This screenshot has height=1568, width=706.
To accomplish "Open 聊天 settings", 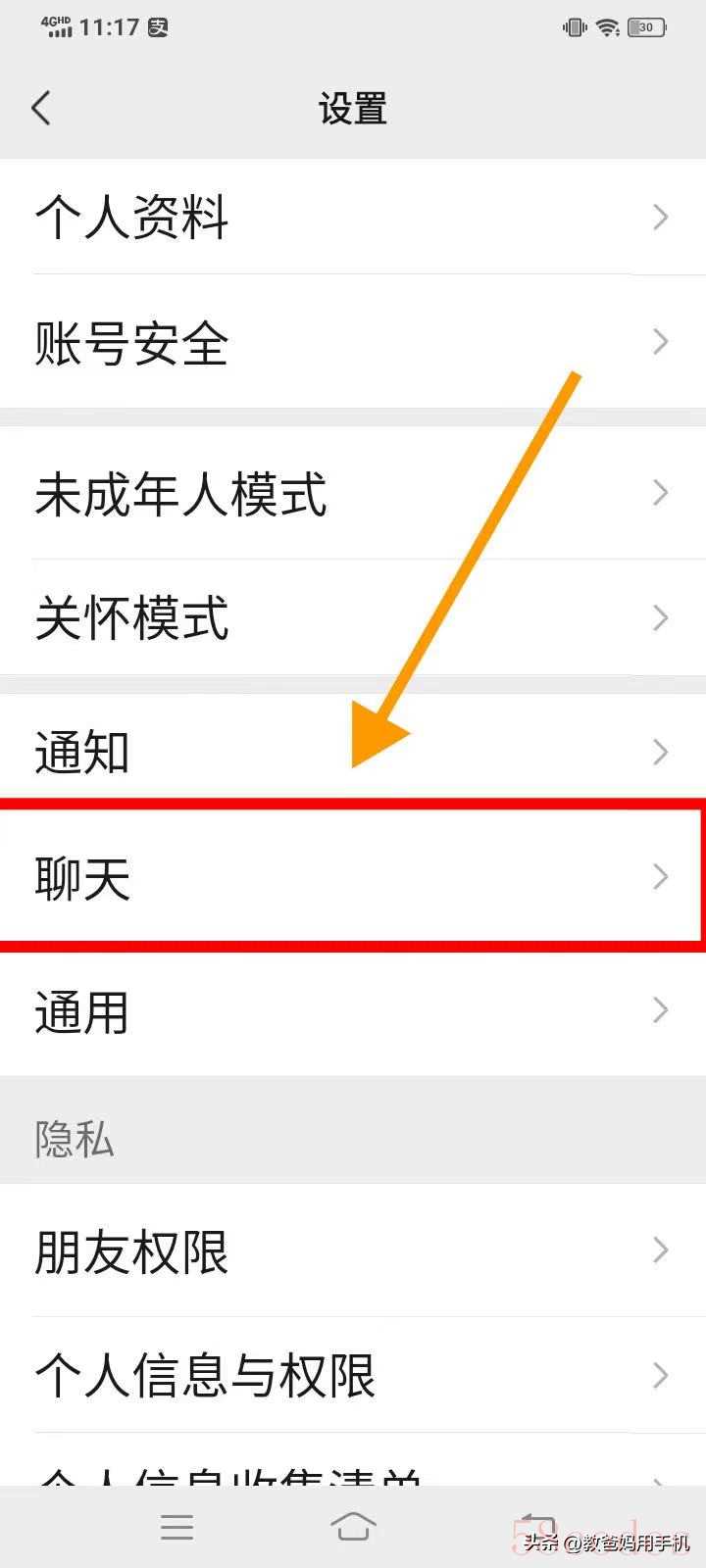I will click(x=353, y=877).
